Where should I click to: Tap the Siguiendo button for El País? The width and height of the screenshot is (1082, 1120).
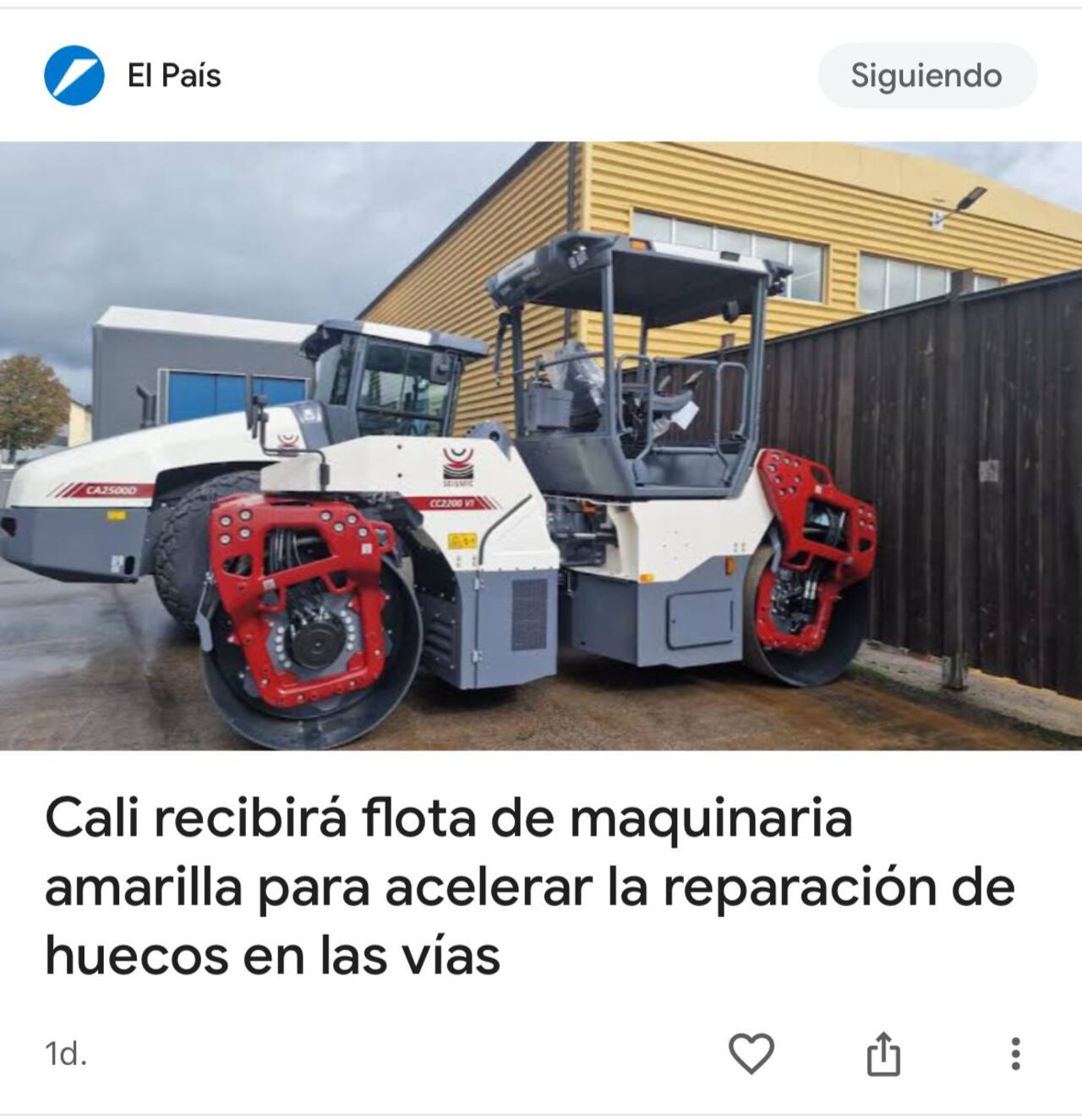(926, 76)
